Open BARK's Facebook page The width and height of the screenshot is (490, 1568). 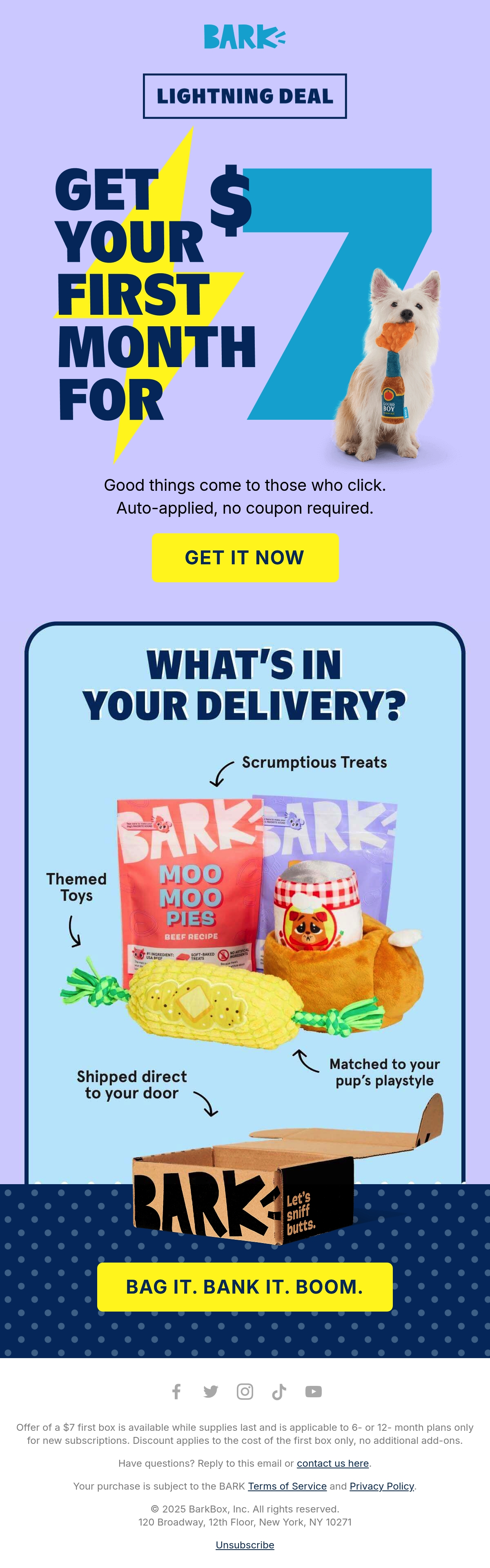(176, 1392)
